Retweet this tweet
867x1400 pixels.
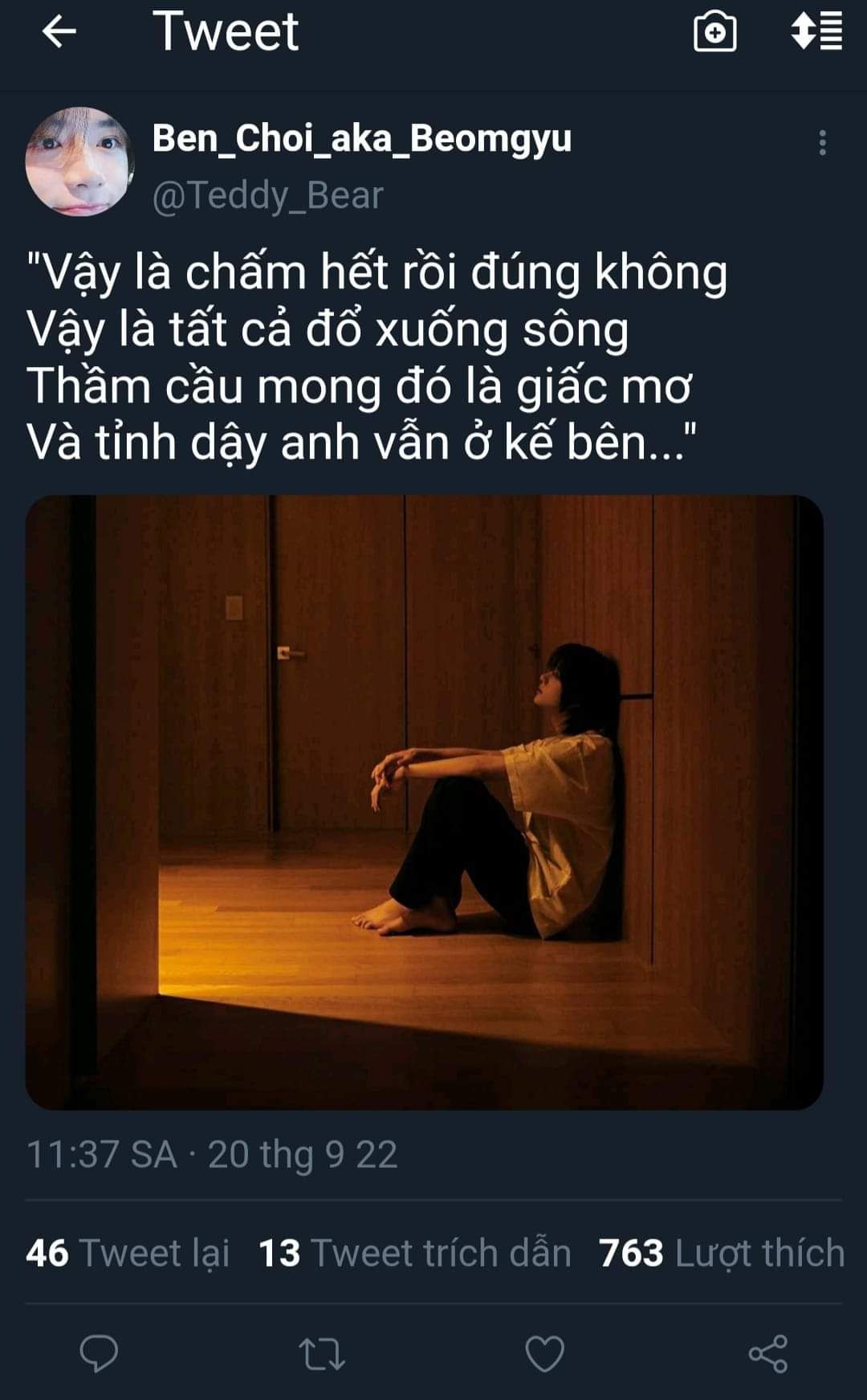pyautogui.click(x=322, y=1353)
